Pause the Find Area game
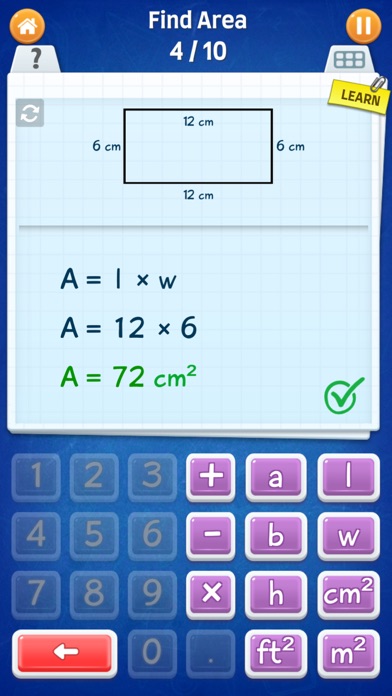 point(364,26)
